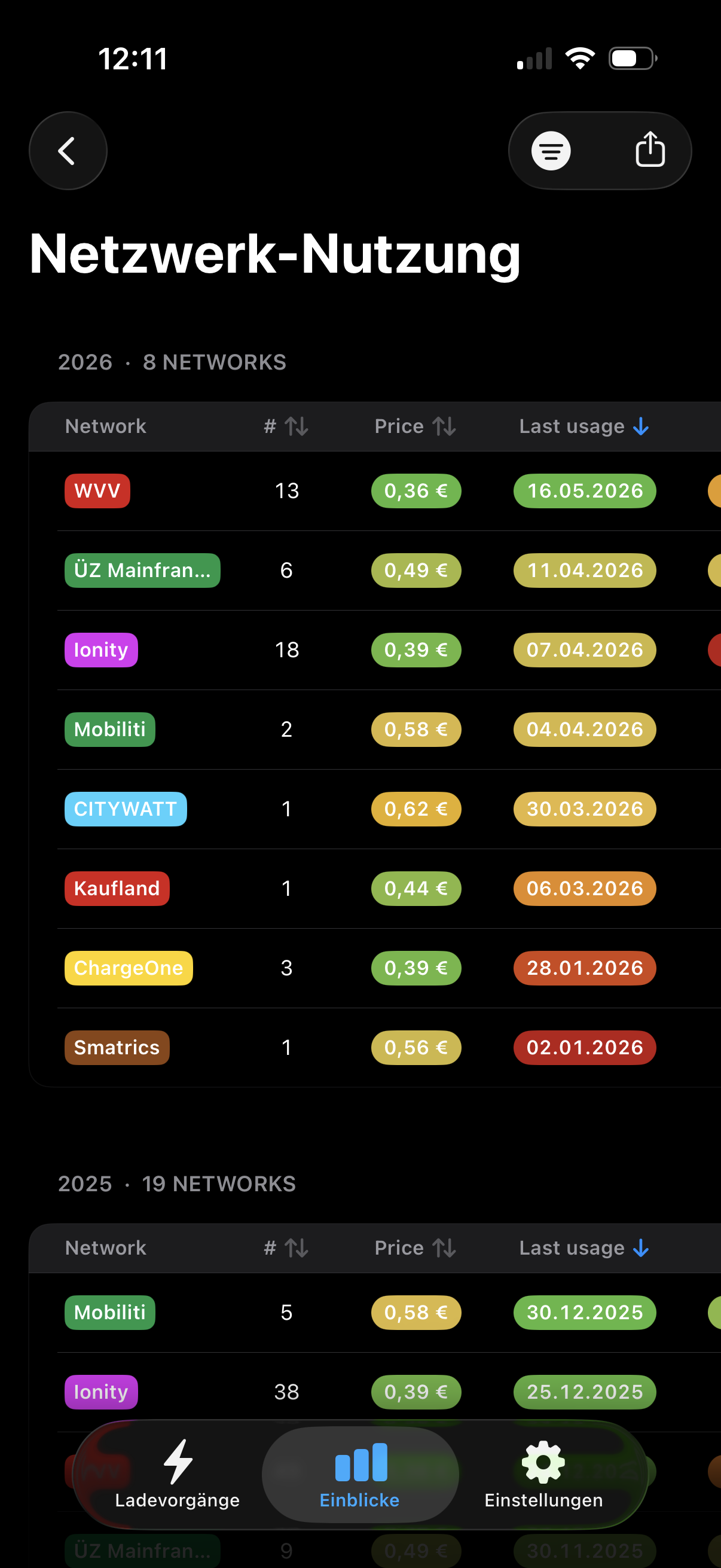Viewport: 721px width, 1568px height.
Task: Go back to the previous screen
Action: click(68, 151)
